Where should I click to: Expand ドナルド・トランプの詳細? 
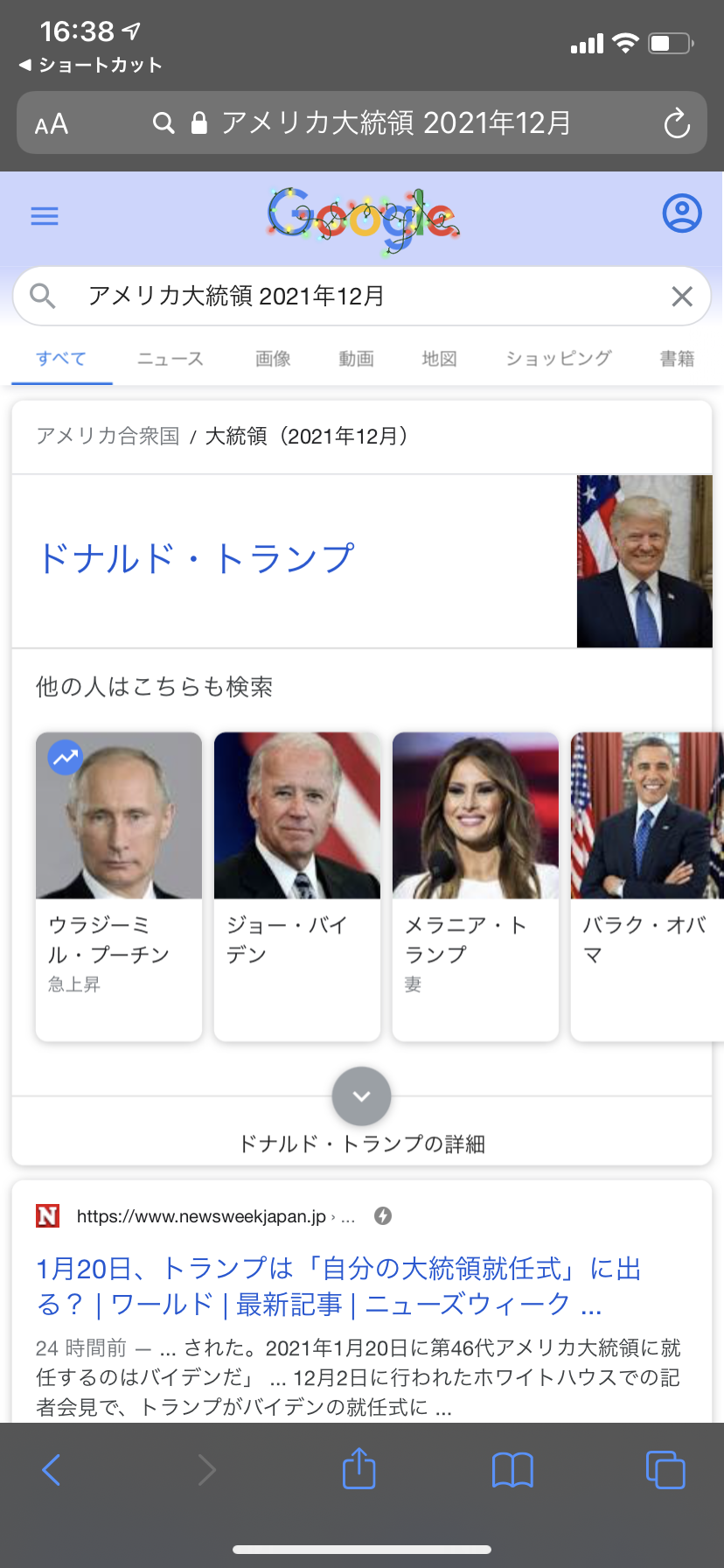coord(362,1096)
